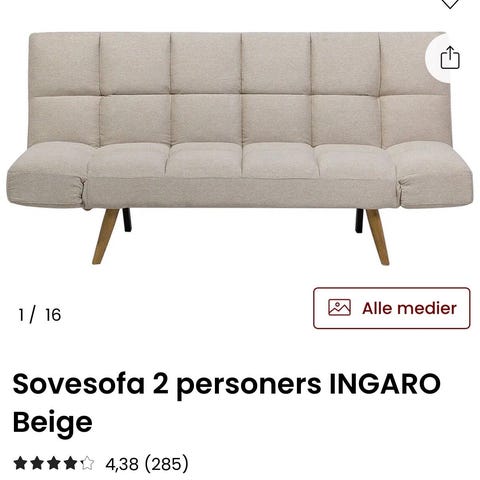View the 285 customer reviews rating
The width and height of the screenshot is (480, 480).
click(101, 464)
